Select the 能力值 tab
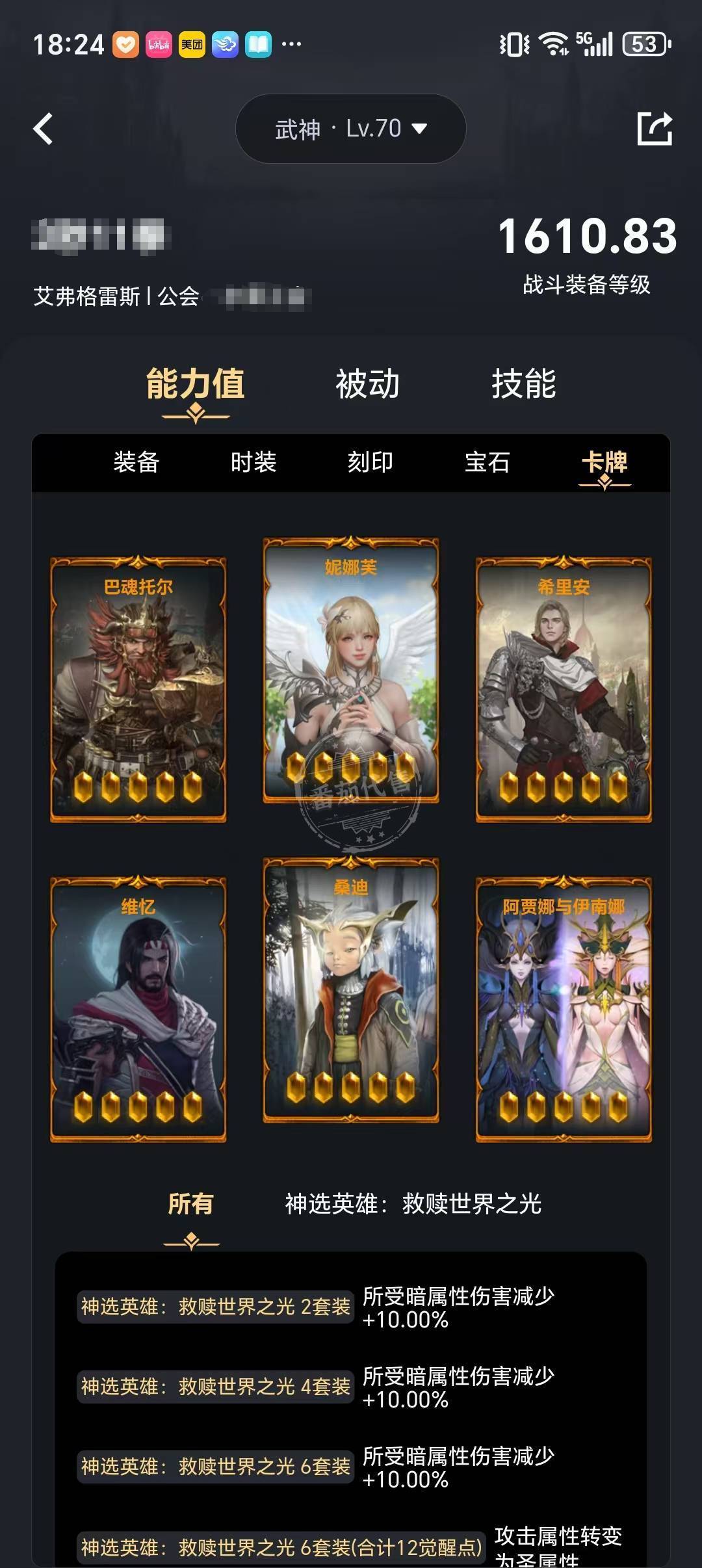This screenshot has height=1568, width=702. [x=195, y=384]
